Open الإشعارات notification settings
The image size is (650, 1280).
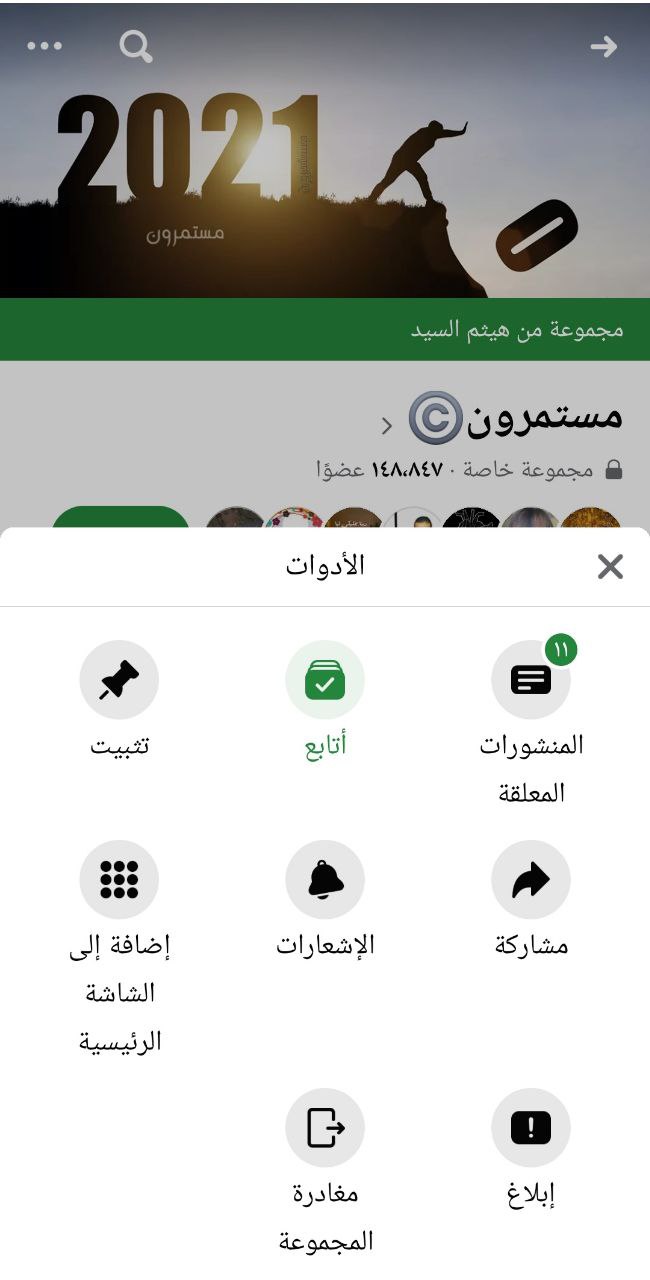click(x=325, y=880)
